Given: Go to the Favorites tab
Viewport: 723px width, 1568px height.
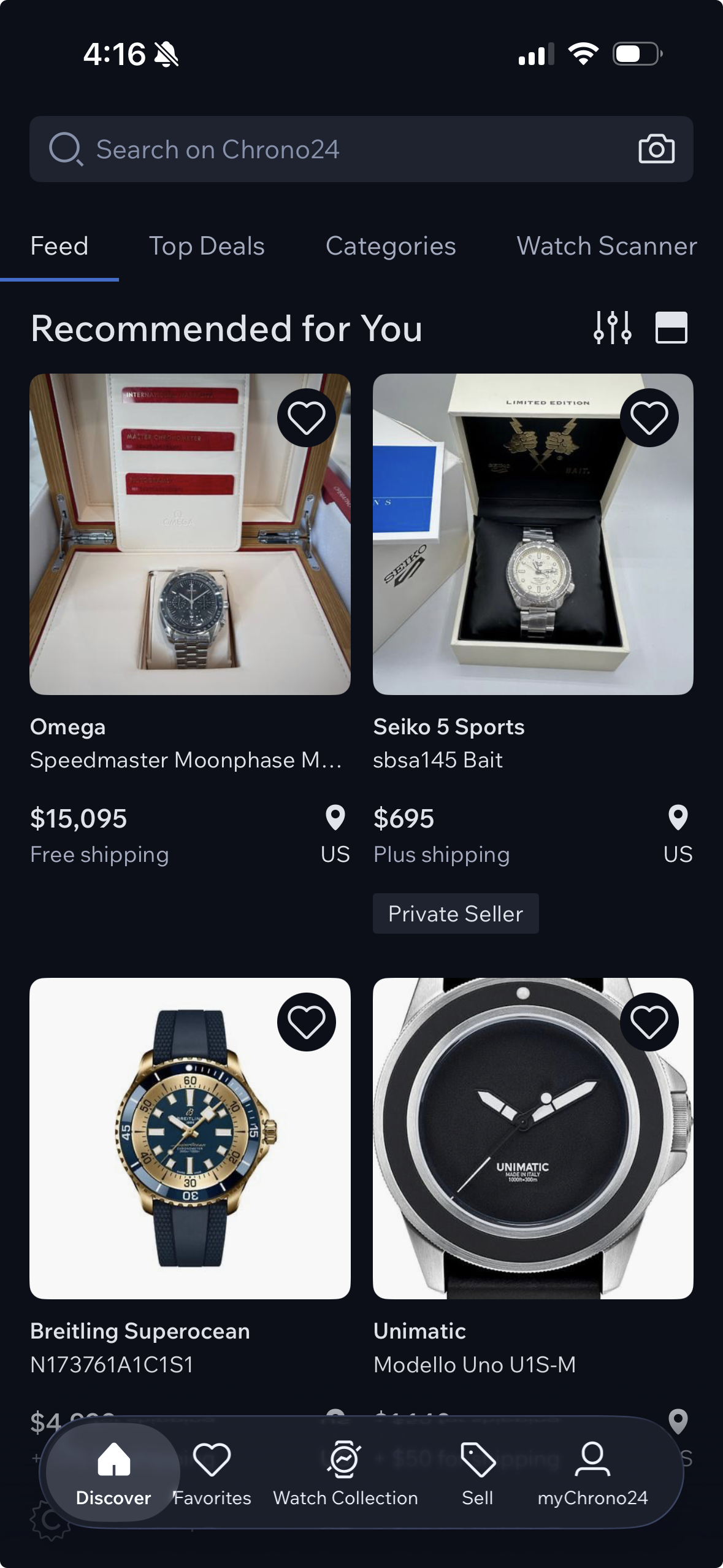Looking at the screenshot, I should pos(212,1474).
